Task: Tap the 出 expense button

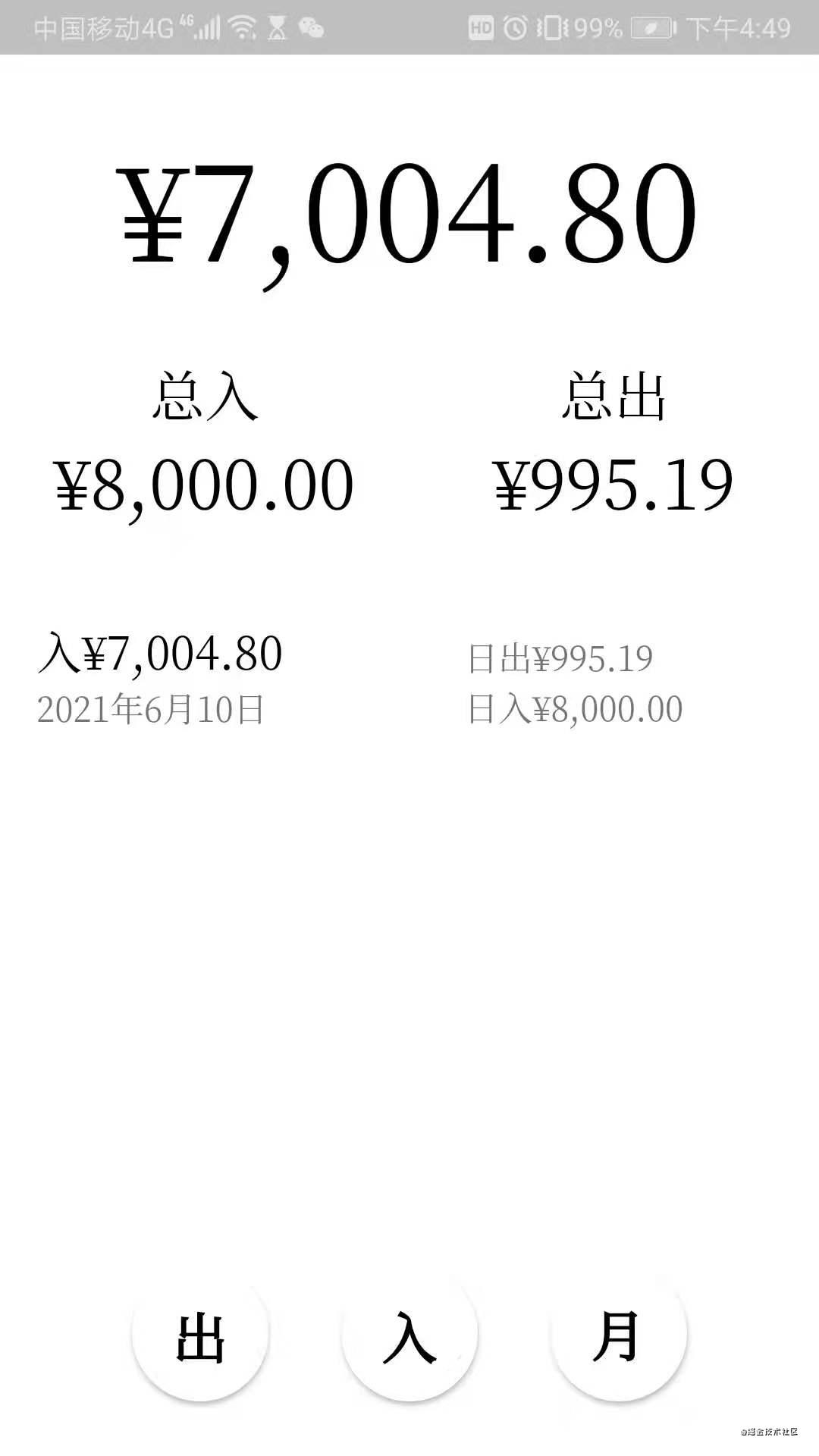Action: click(200, 1336)
